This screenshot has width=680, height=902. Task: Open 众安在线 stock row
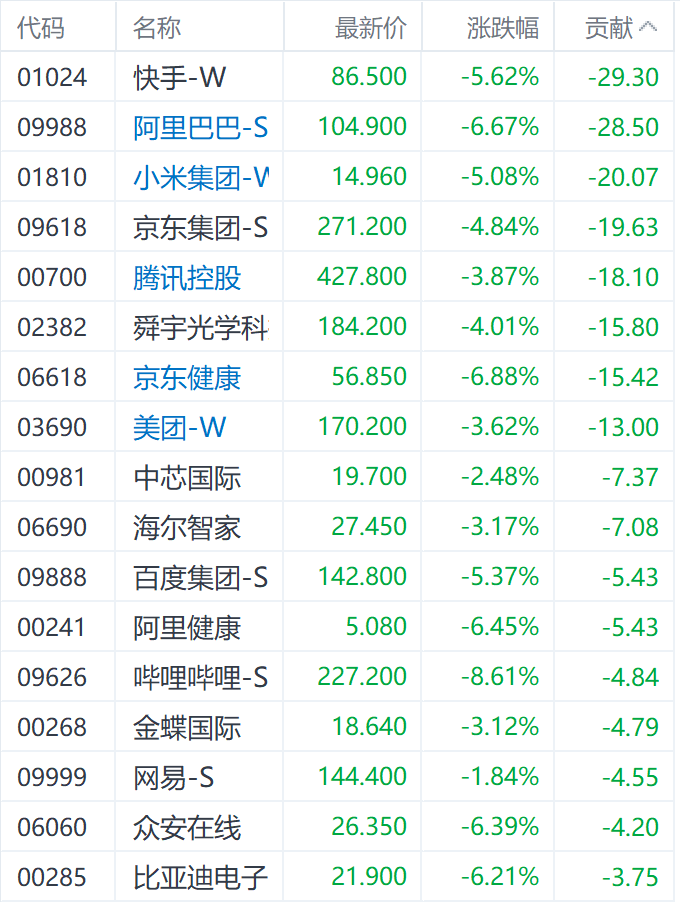pyautogui.click(x=187, y=827)
